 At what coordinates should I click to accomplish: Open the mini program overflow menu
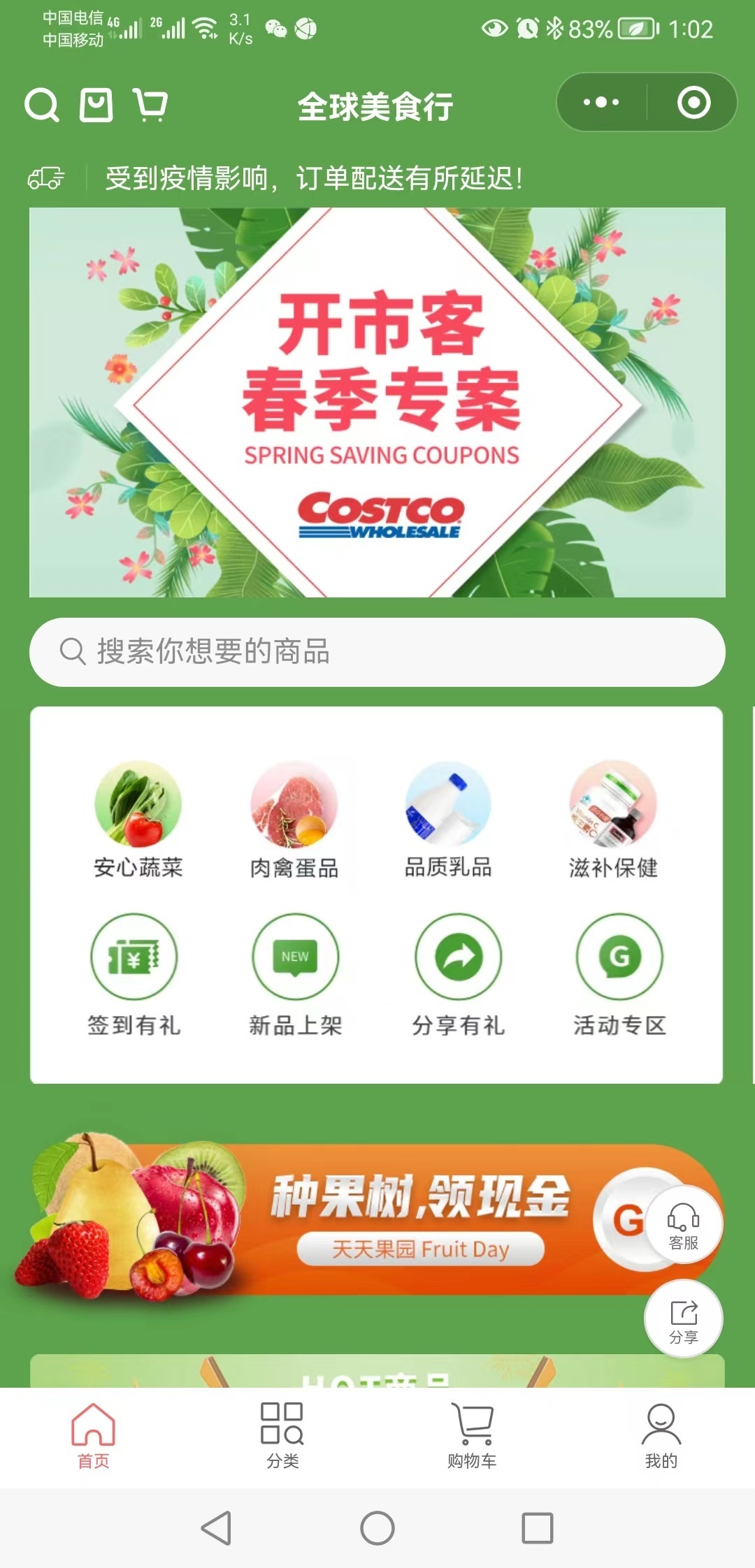tap(601, 103)
